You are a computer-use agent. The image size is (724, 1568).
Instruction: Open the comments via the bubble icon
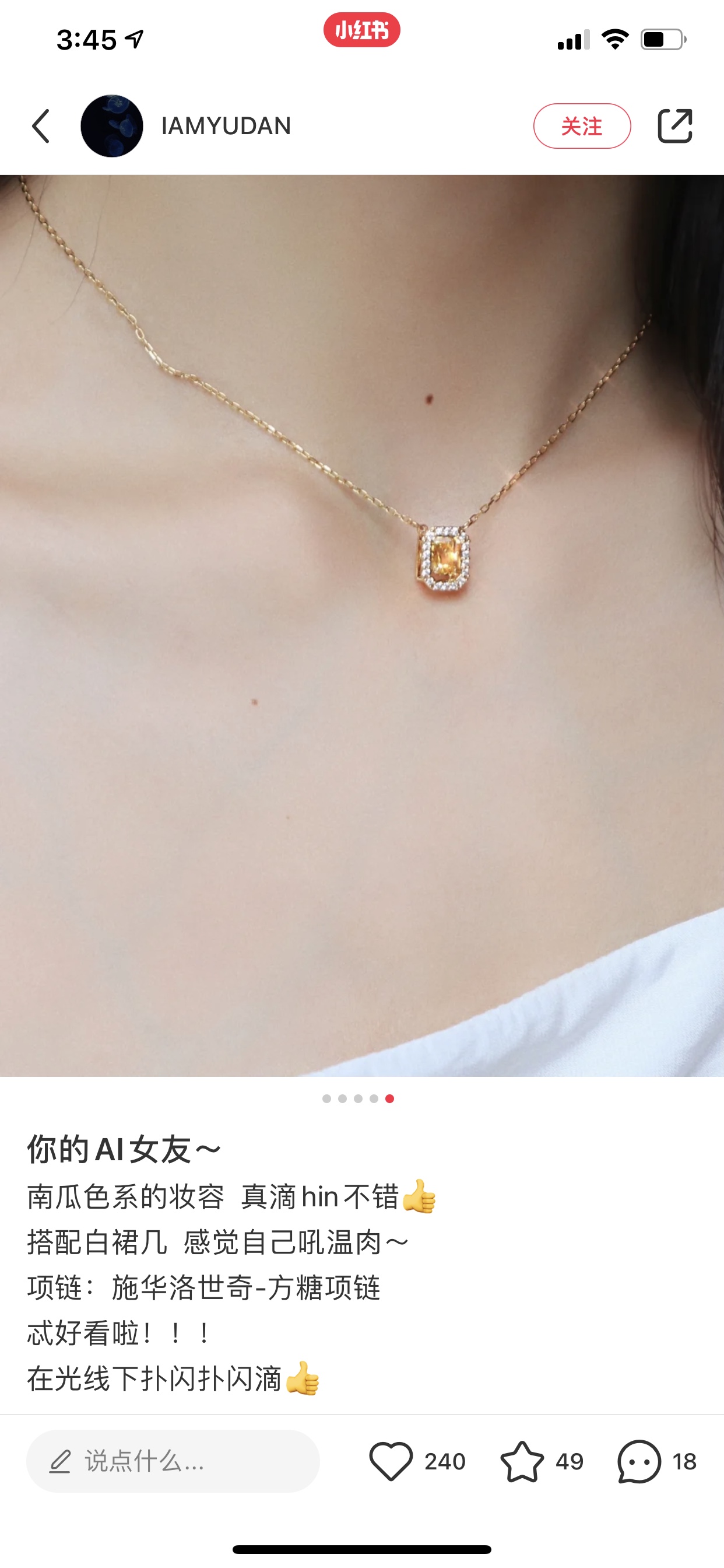(639, 1461)
